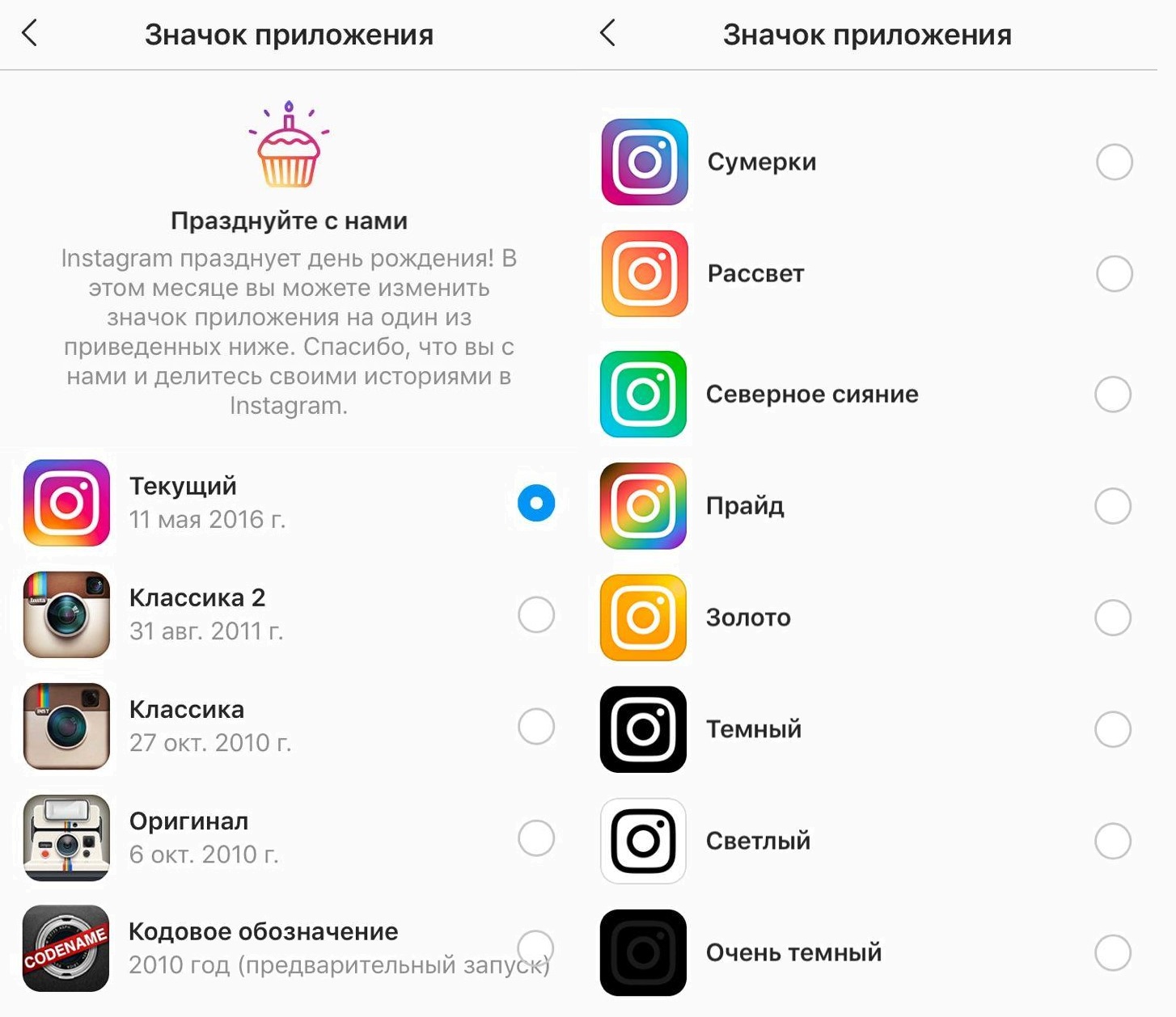Select the Прайд app icon
This screenshot has height=1017, width=1176.
point(1113,506)
